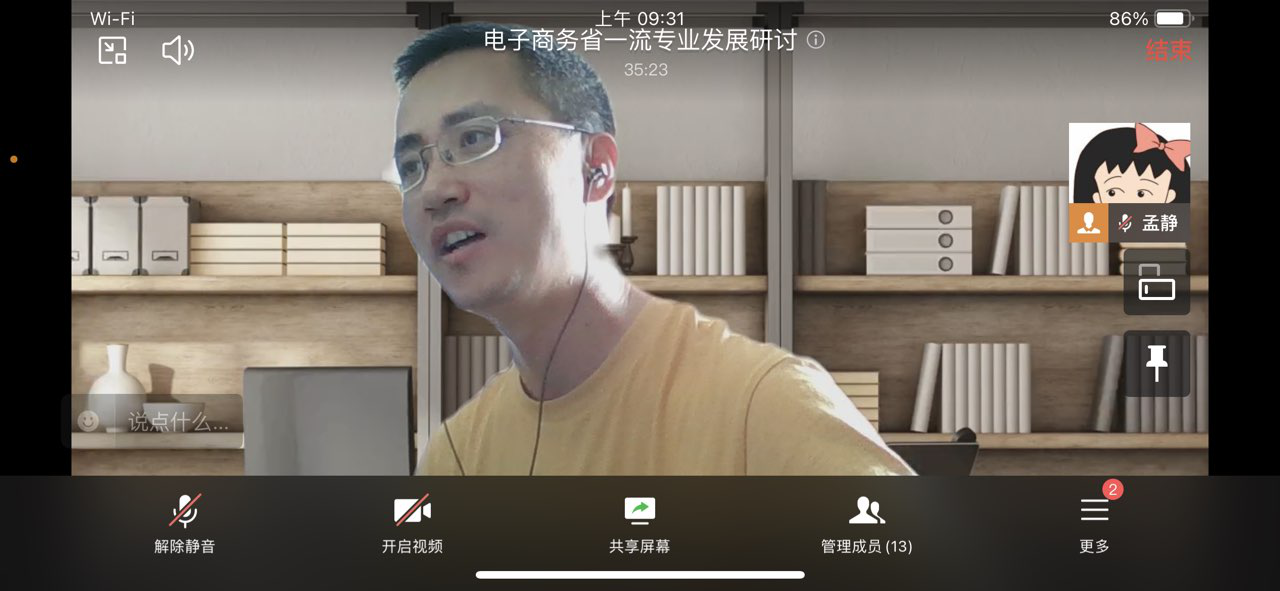1280x591 pixels.
Task: Open the 更多 menu
Action: 1094,524
